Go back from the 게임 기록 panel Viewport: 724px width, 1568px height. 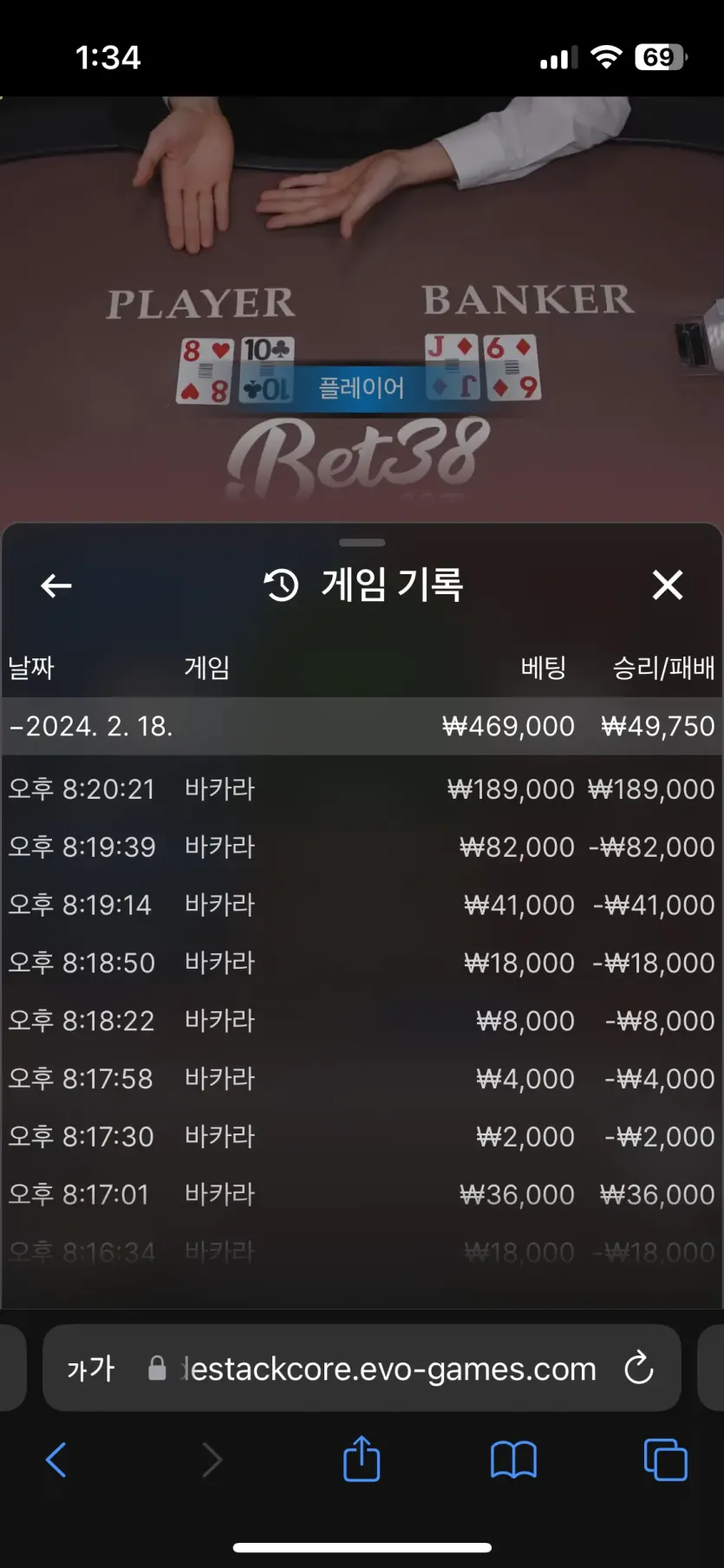(56, 585)
